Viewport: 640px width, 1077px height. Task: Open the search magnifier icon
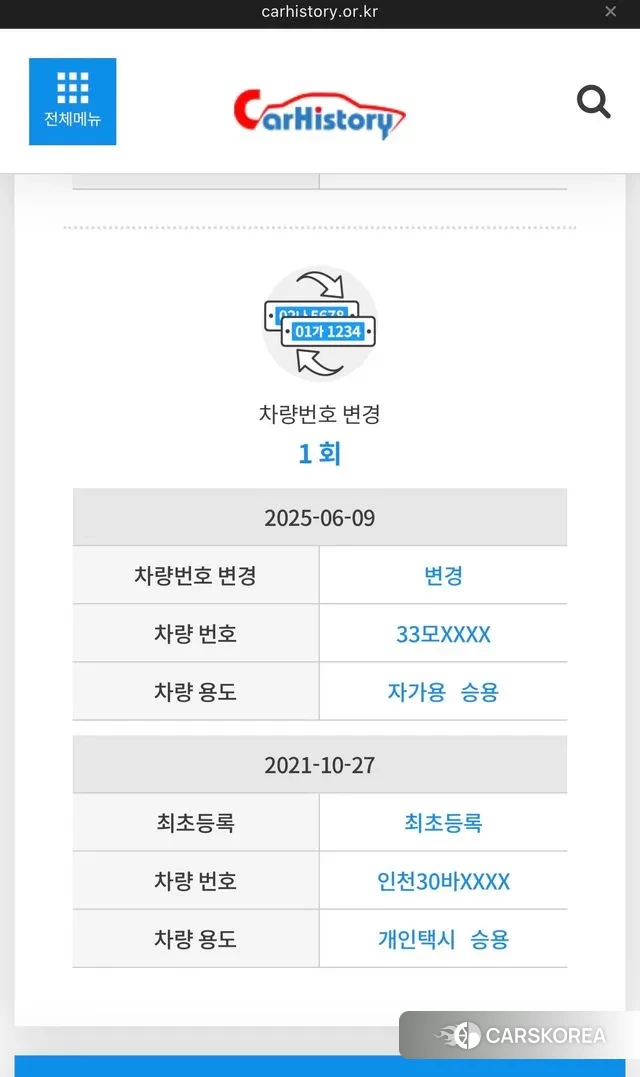coord(593,101)
